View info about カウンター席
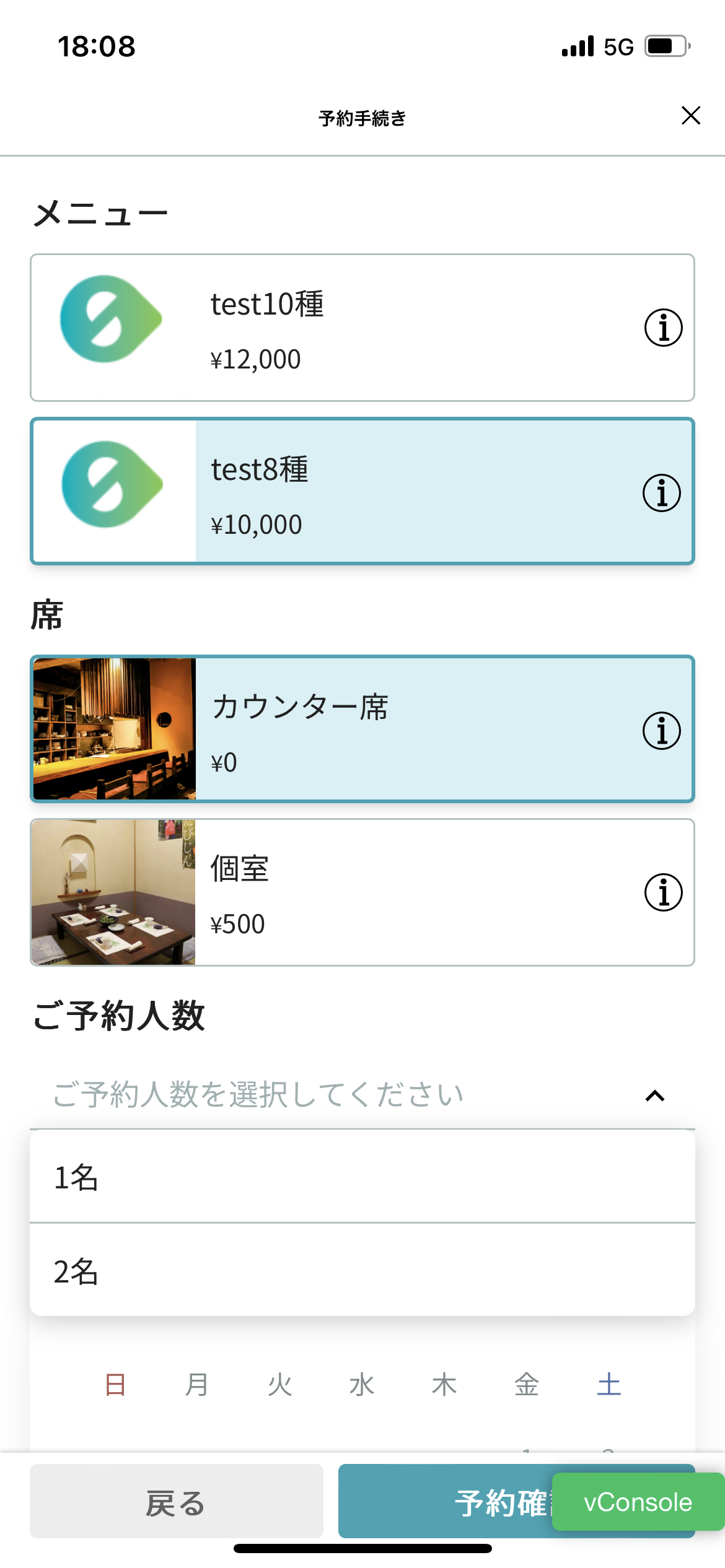The image size is (725, 1568). tap(661, 731)
